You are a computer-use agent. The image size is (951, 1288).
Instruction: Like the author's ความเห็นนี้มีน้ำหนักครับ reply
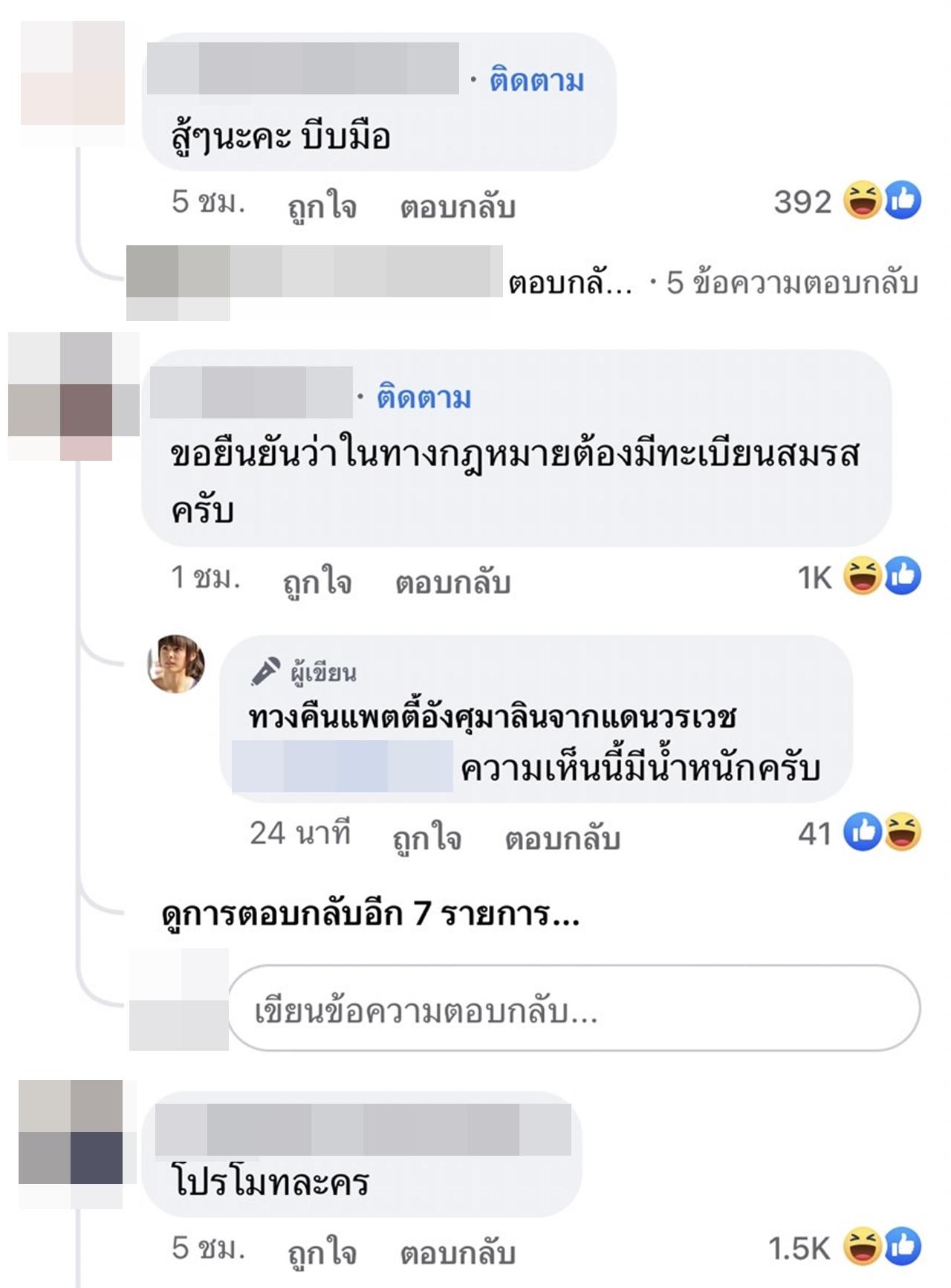tap(427, 837)
